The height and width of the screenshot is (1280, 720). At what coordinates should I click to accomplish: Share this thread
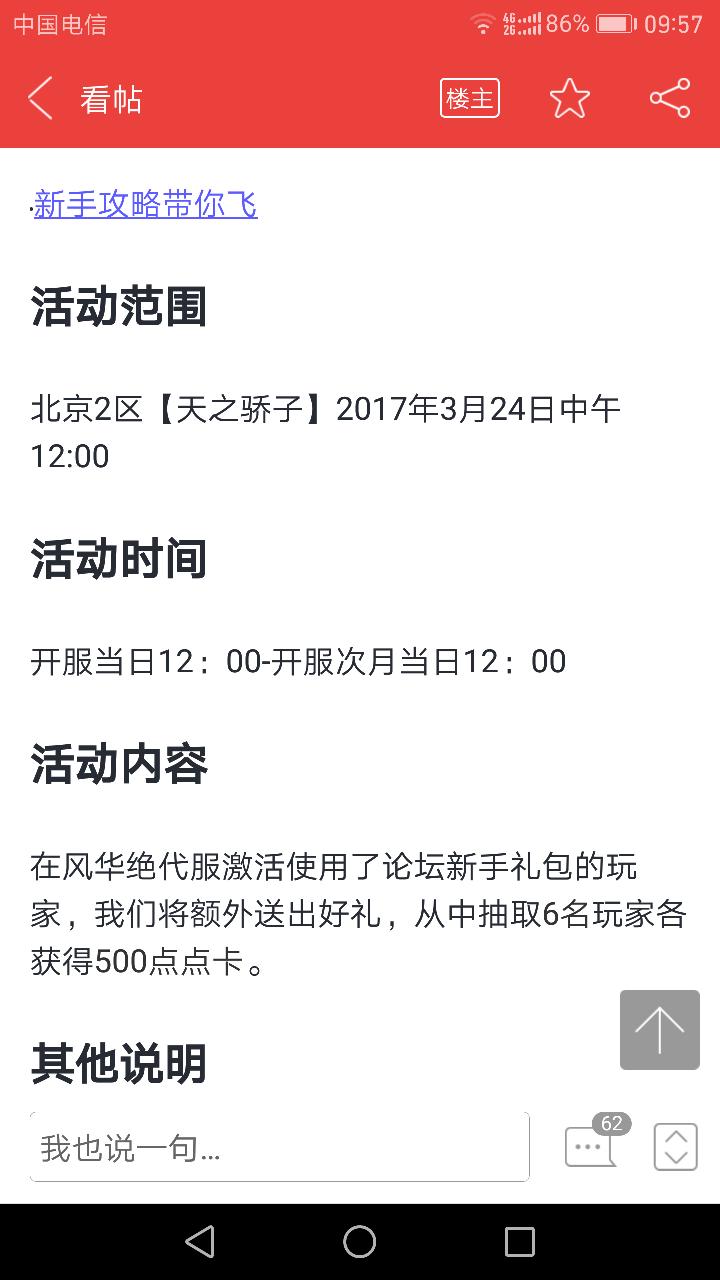pyautogui.click(x=669, y=99)
